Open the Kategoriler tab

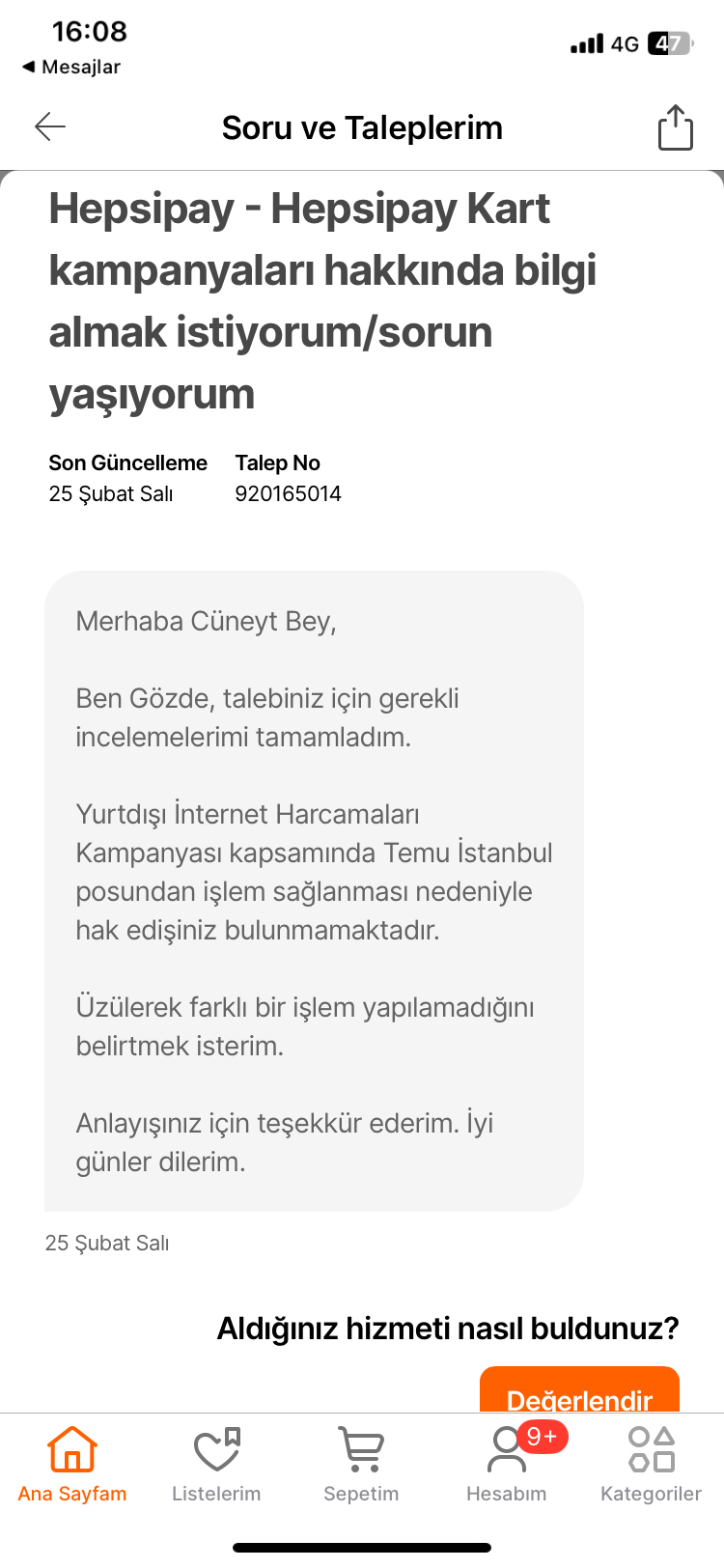[651, 1465]
